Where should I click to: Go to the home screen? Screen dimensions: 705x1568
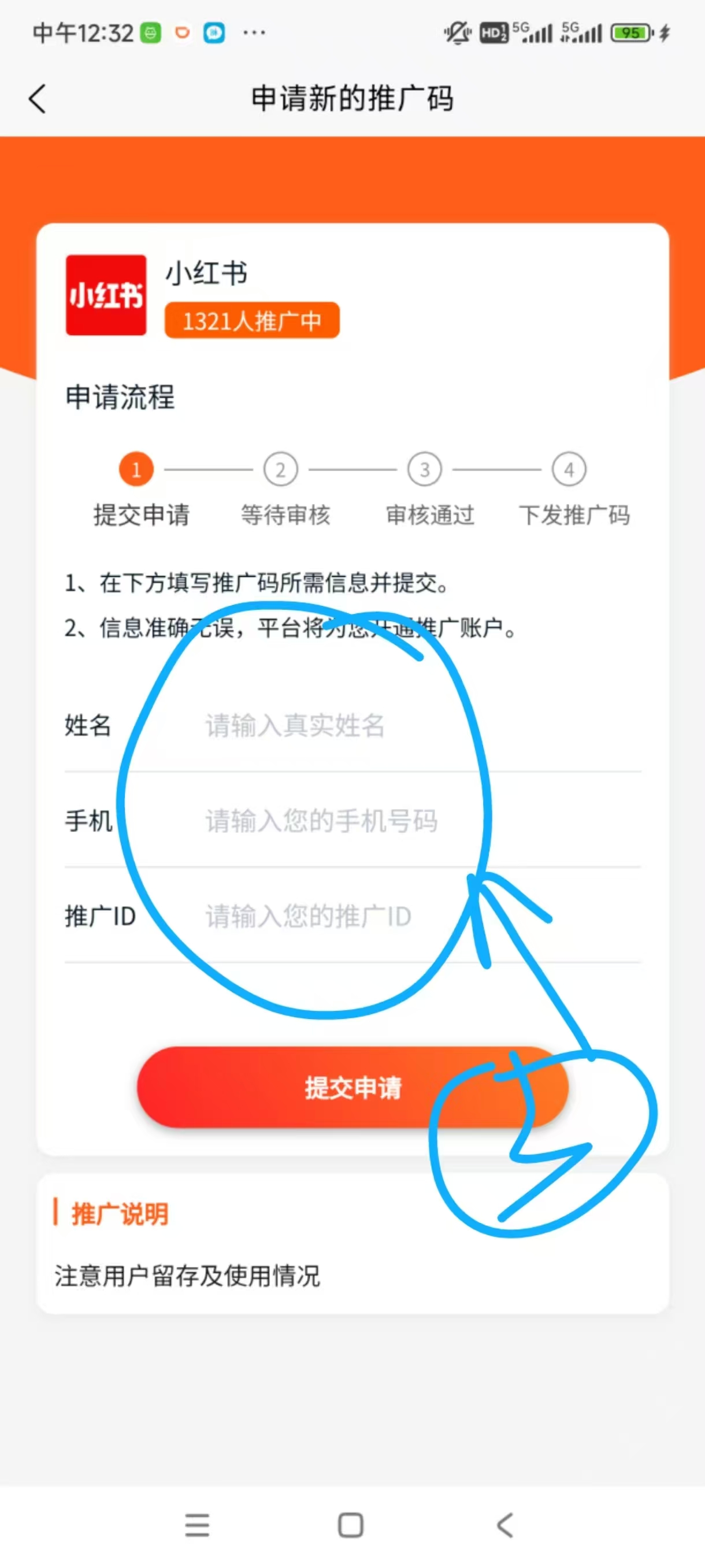351,1525
